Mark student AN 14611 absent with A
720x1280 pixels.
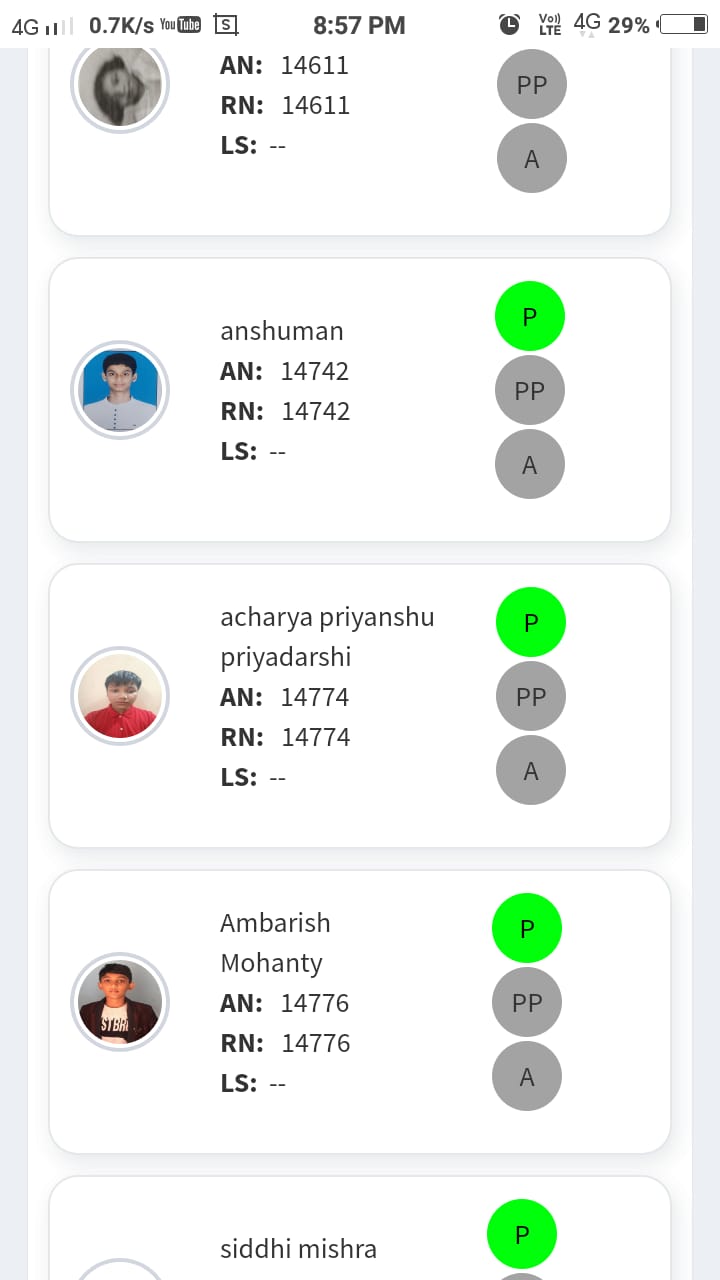point(532,158)
